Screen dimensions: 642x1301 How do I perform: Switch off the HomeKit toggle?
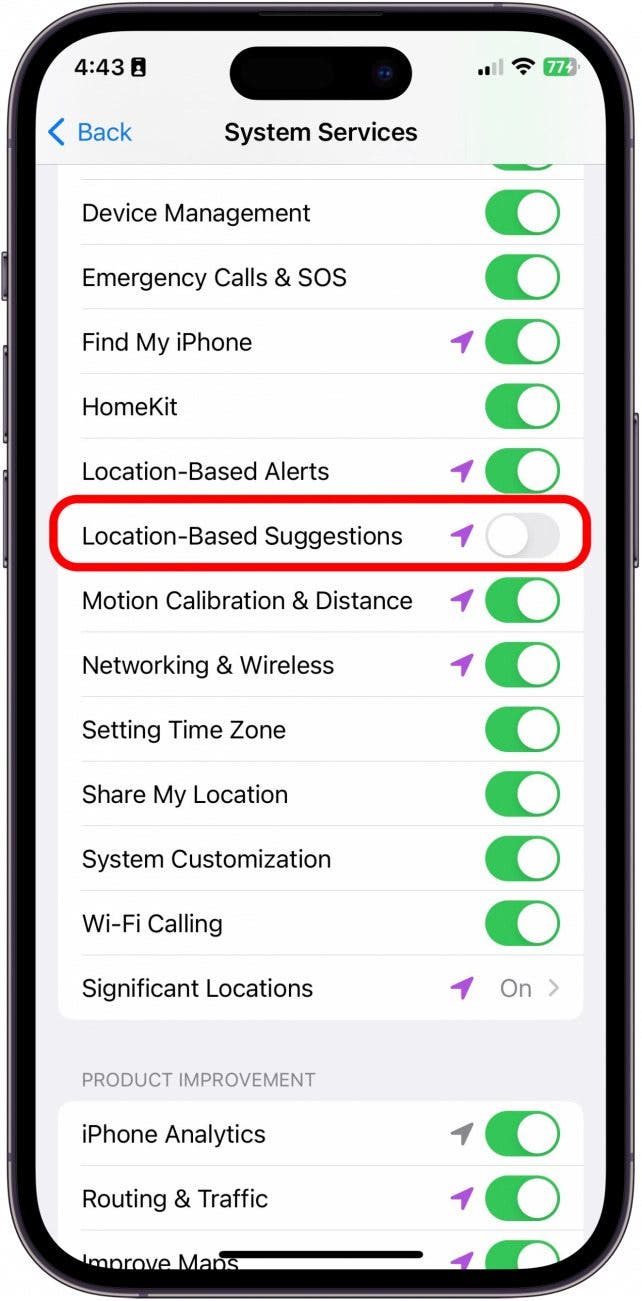click(522, 407)
